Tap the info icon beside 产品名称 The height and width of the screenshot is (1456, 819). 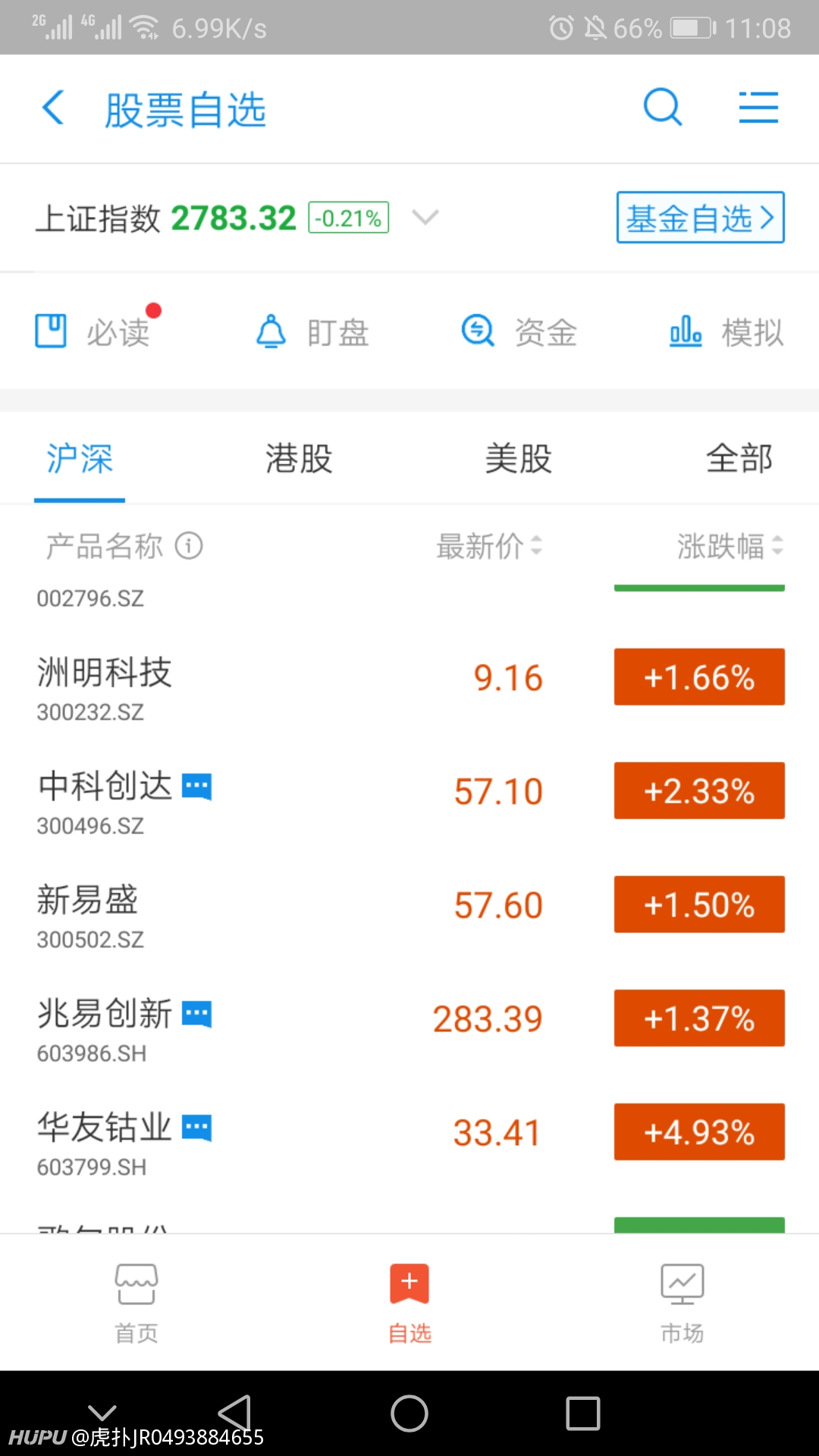(189, 545)
